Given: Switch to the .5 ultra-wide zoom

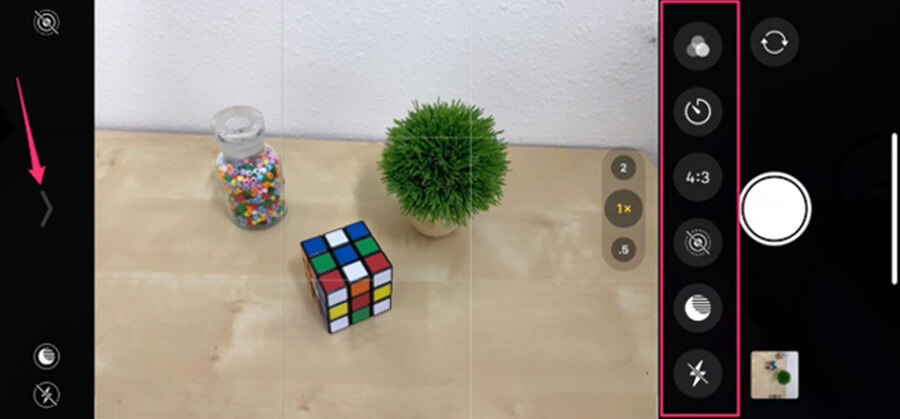Looking at the screenshot, I should pyautogui.click(x=622, y=249).
